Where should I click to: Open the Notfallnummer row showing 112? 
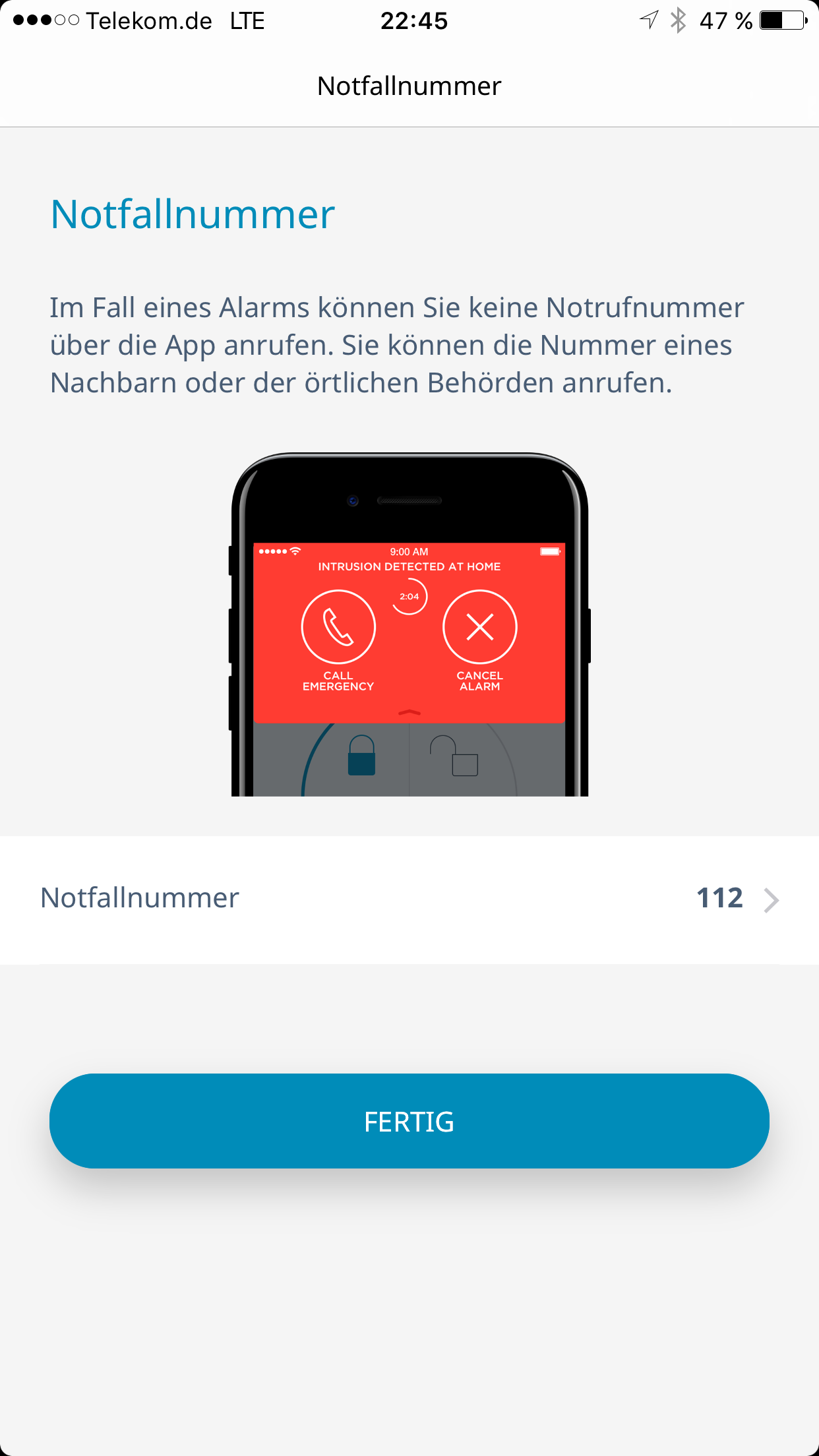409,899
